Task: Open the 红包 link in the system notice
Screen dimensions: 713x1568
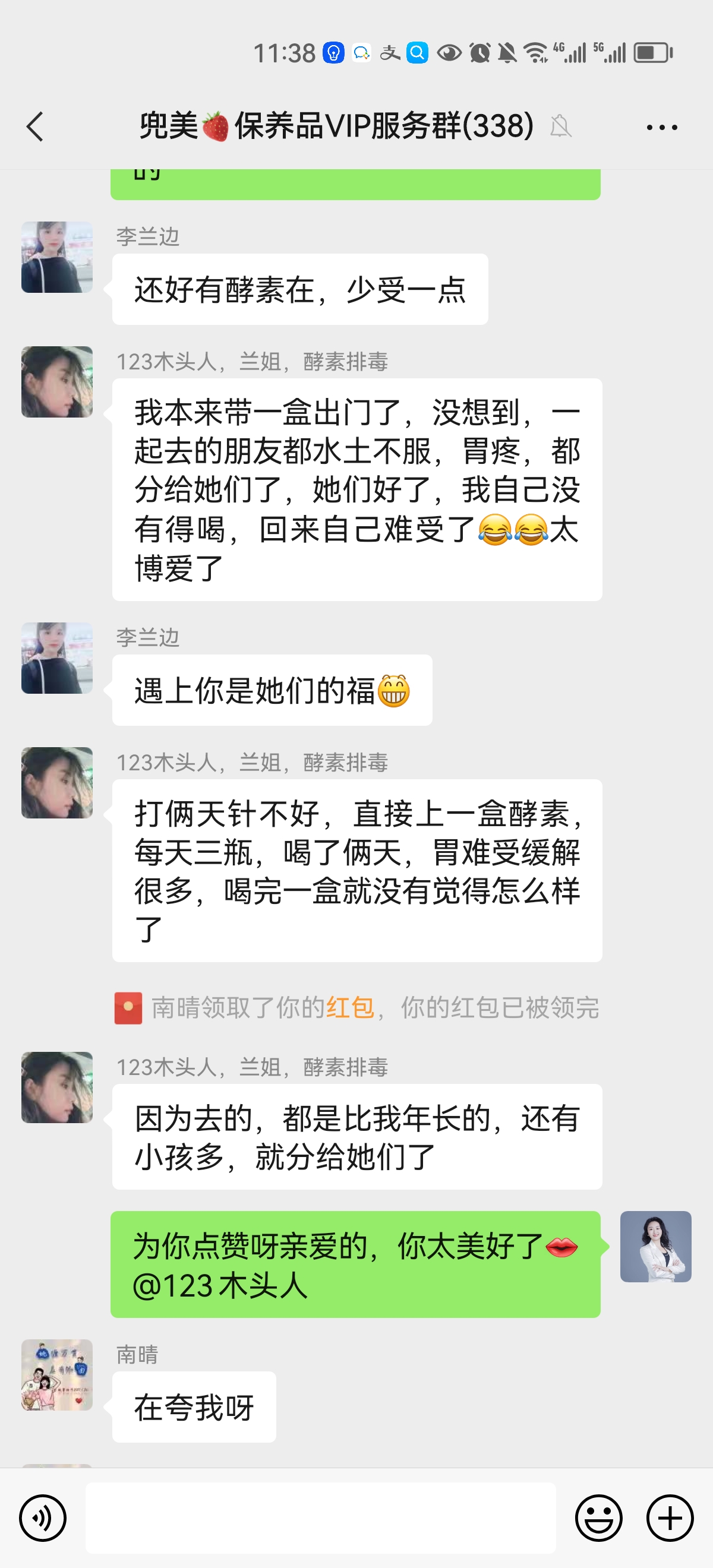Action: click(x=350, y=1007)
